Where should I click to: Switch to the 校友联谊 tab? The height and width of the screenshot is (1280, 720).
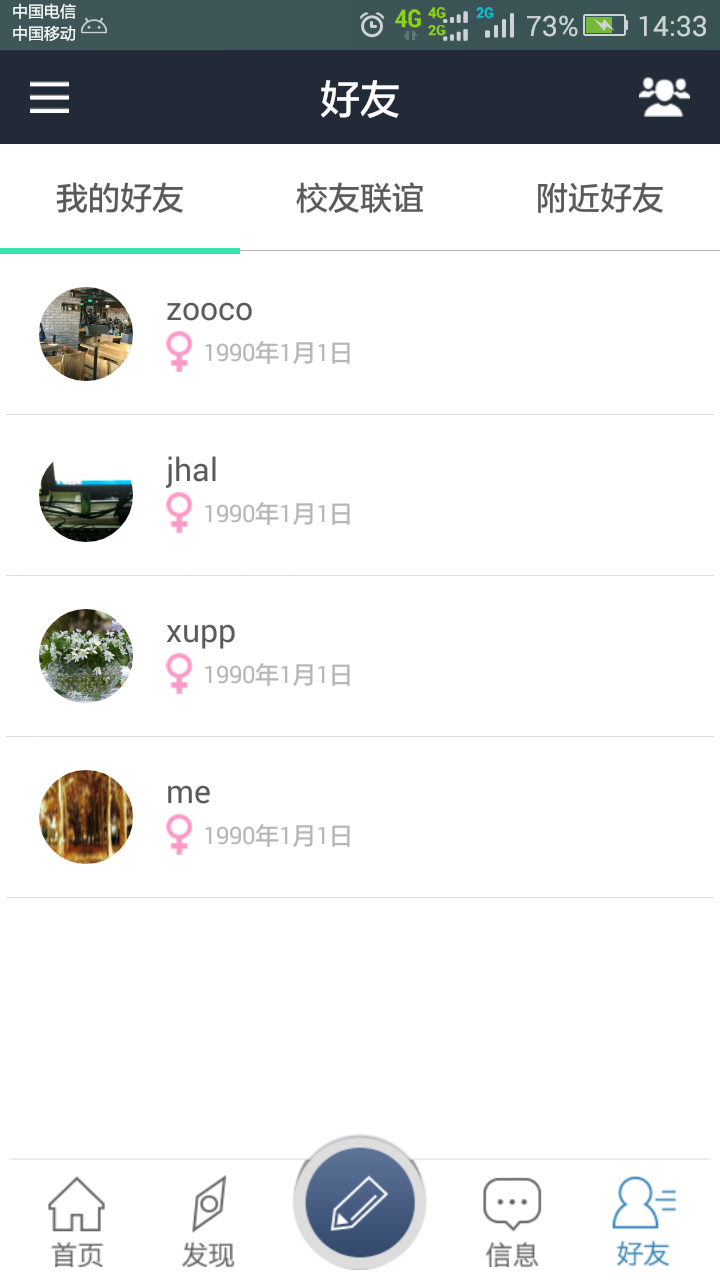(360, 199)
